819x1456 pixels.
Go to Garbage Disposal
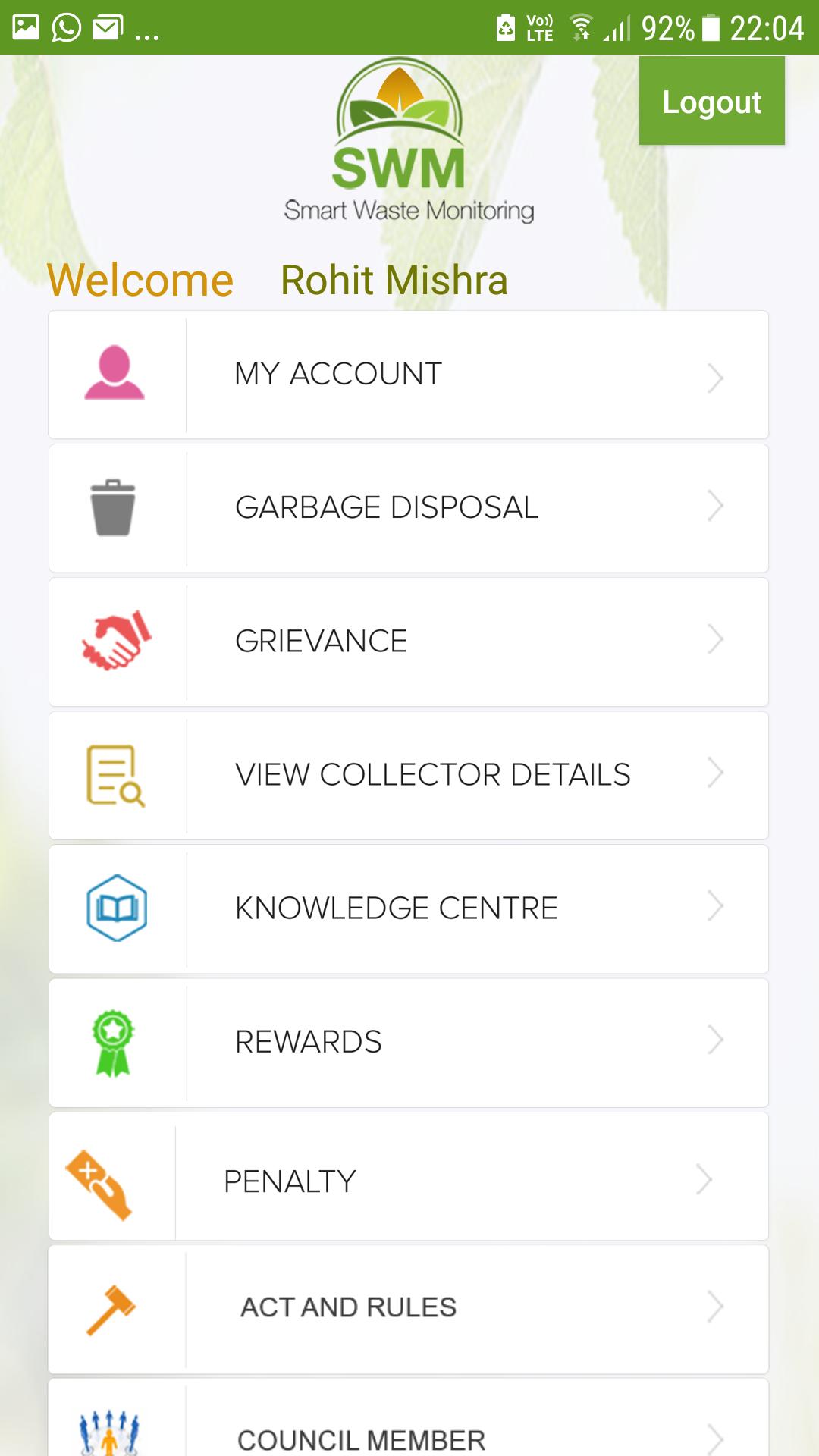click(409, 508)
